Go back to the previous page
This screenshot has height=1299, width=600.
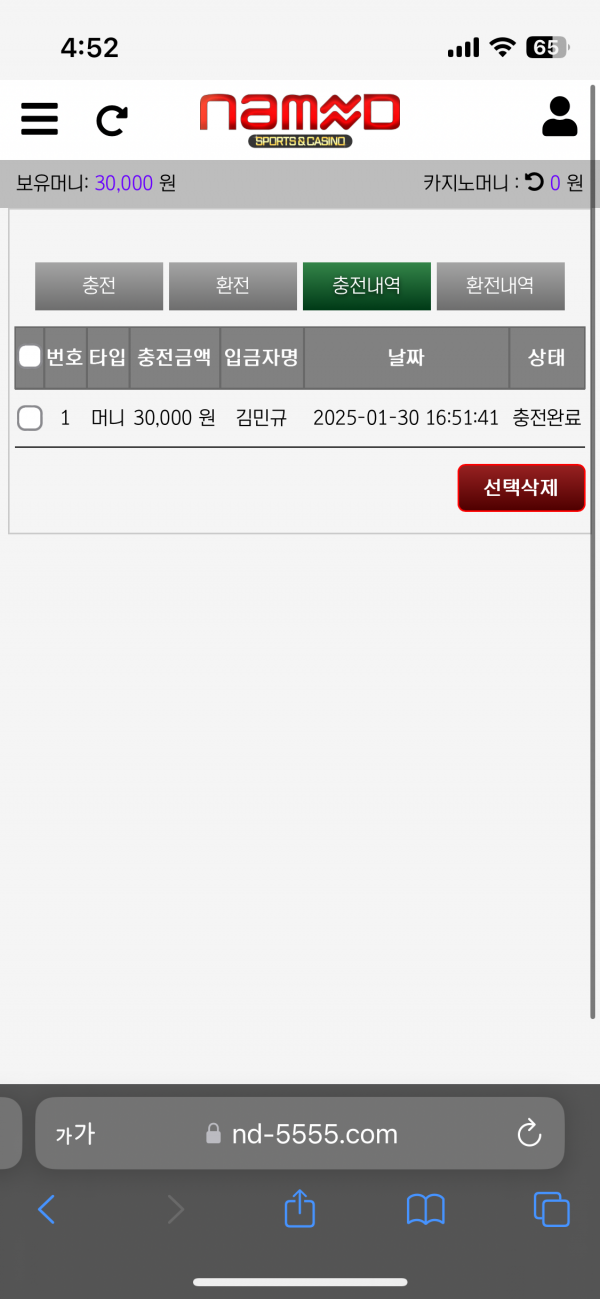tap(46, 1210)
